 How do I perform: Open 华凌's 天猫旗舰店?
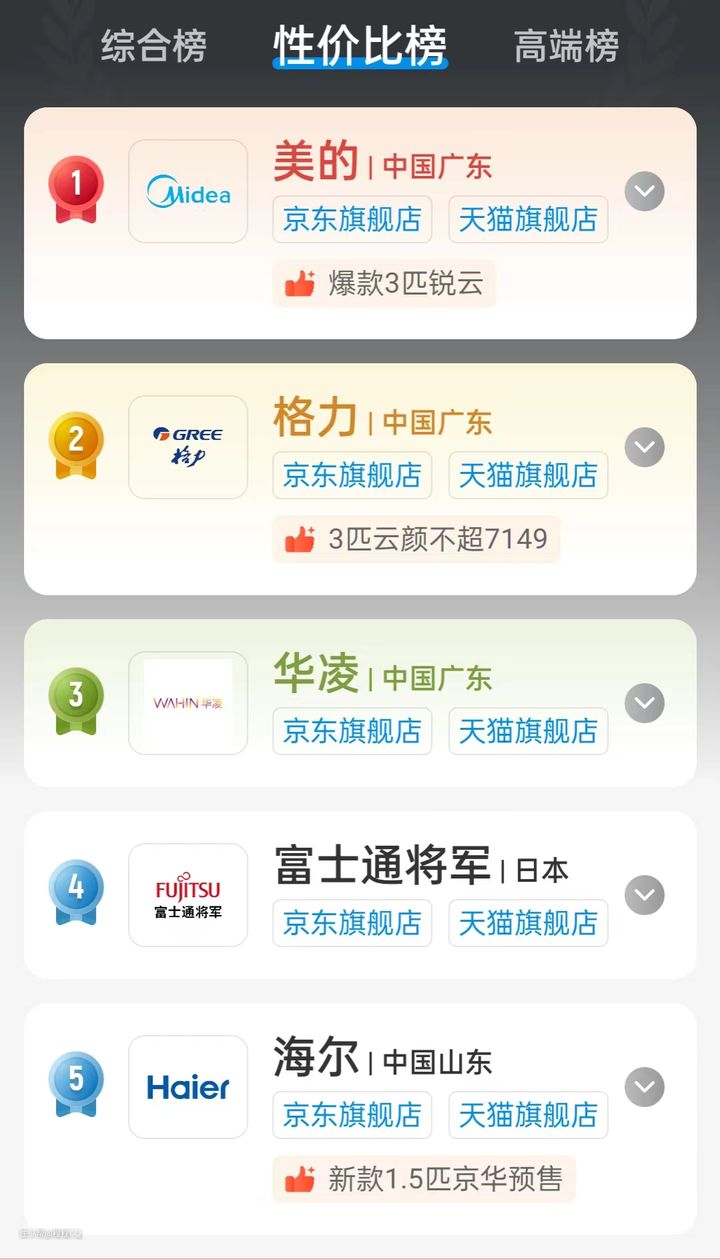tap(528, 731)
